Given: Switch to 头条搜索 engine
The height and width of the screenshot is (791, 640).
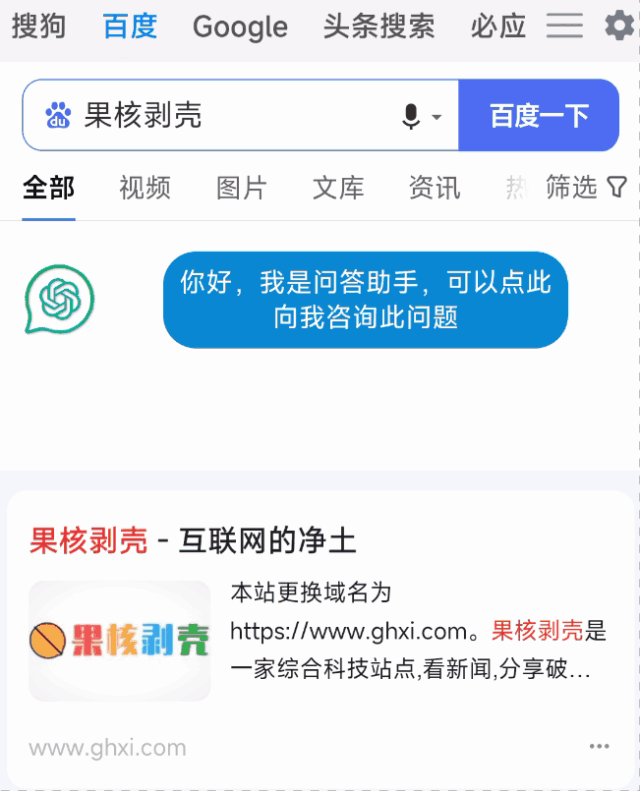Looking at the screenshot, I should click(379, 27).
